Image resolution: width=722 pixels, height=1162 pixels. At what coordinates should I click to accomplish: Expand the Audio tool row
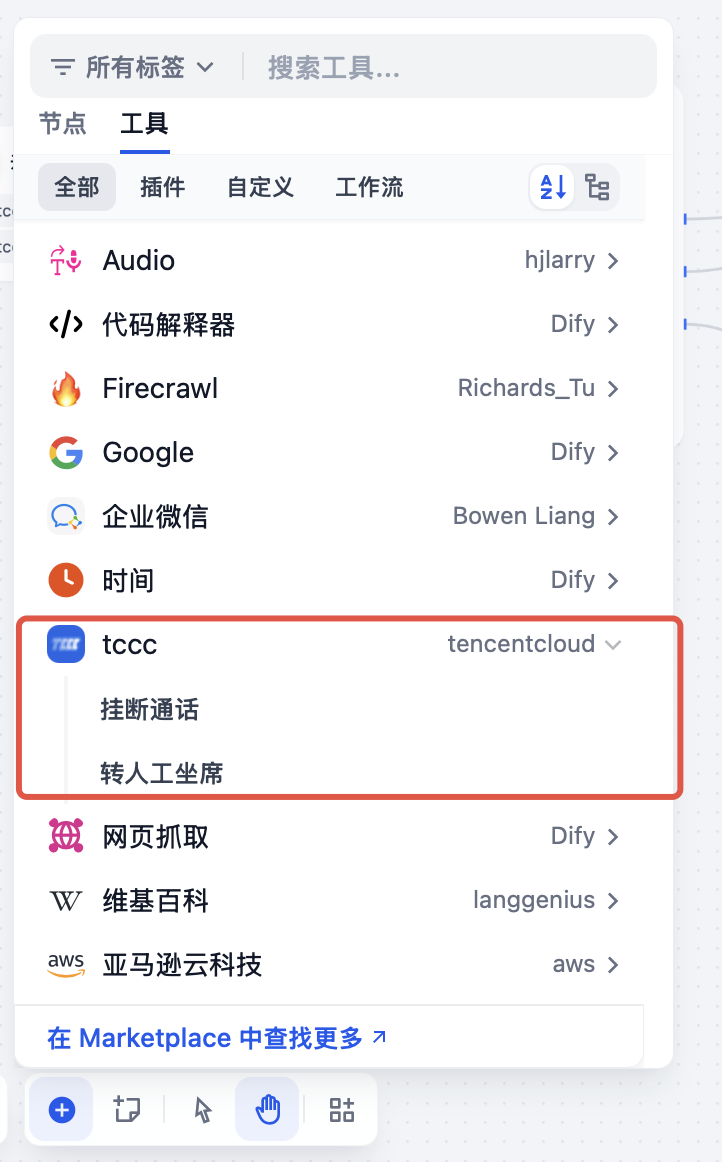coord(333,261)
